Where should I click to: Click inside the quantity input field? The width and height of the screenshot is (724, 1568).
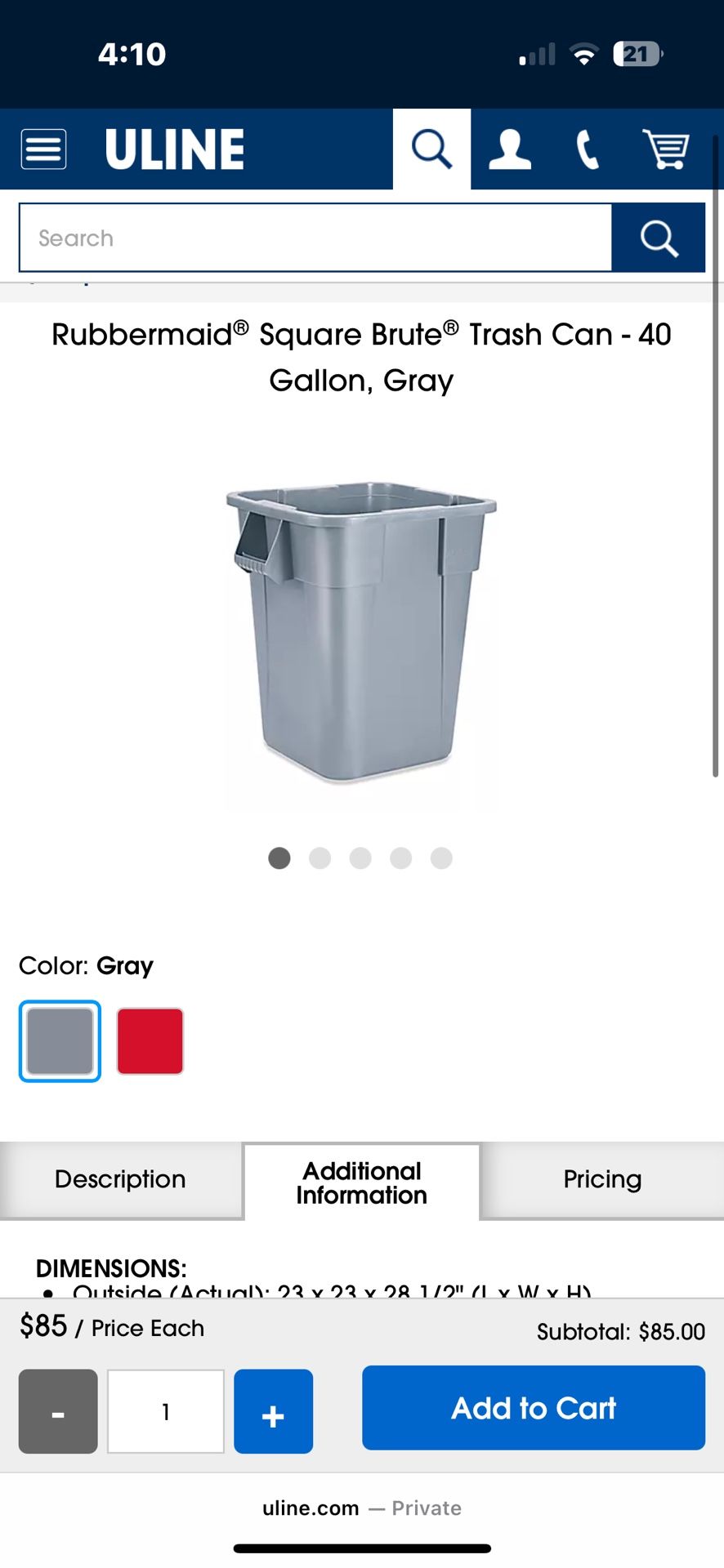click(x=165, y=1411)
